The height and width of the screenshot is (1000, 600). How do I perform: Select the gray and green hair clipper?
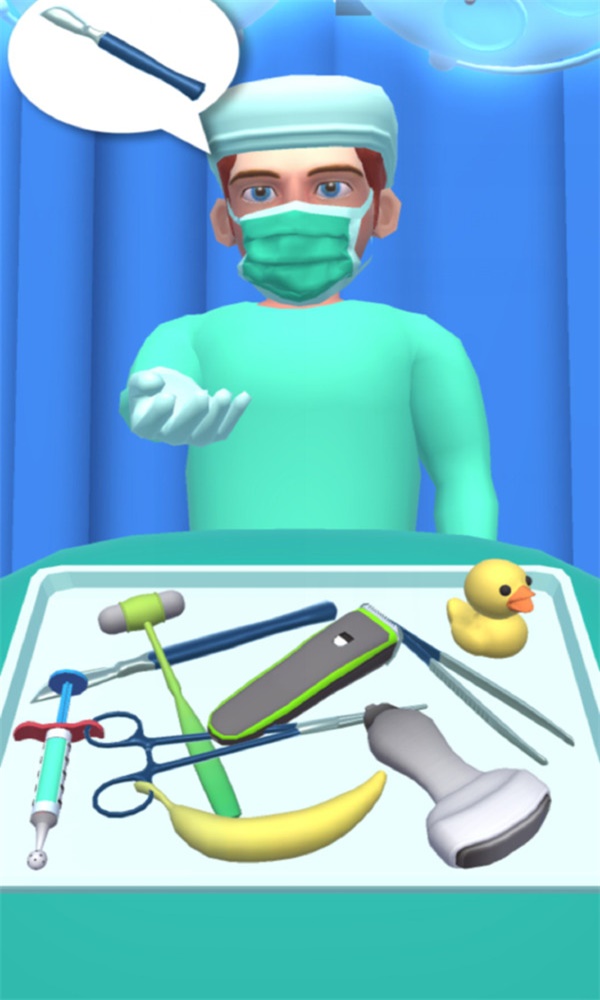pos(306,673)
